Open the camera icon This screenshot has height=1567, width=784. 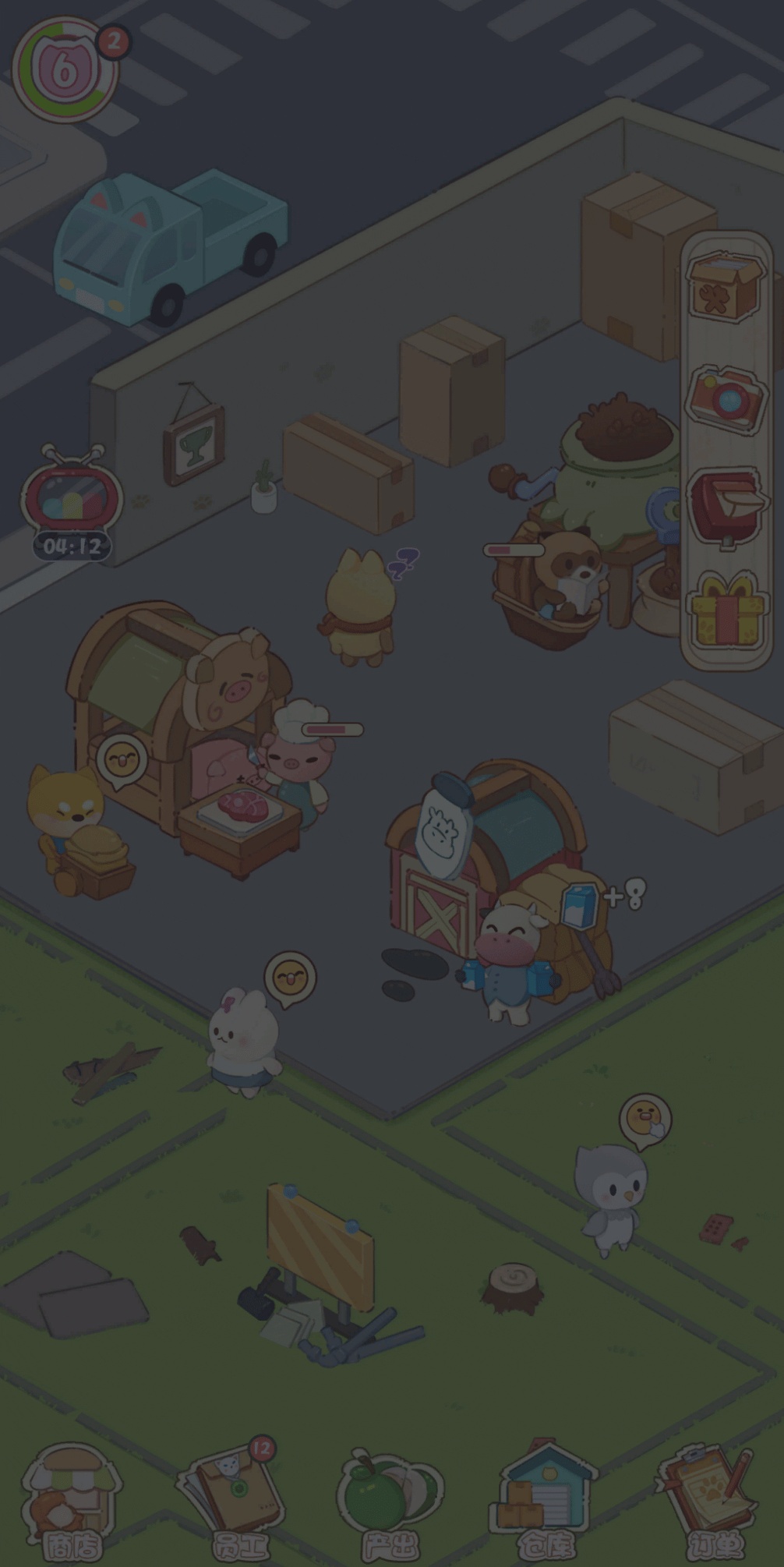[725, 399]
